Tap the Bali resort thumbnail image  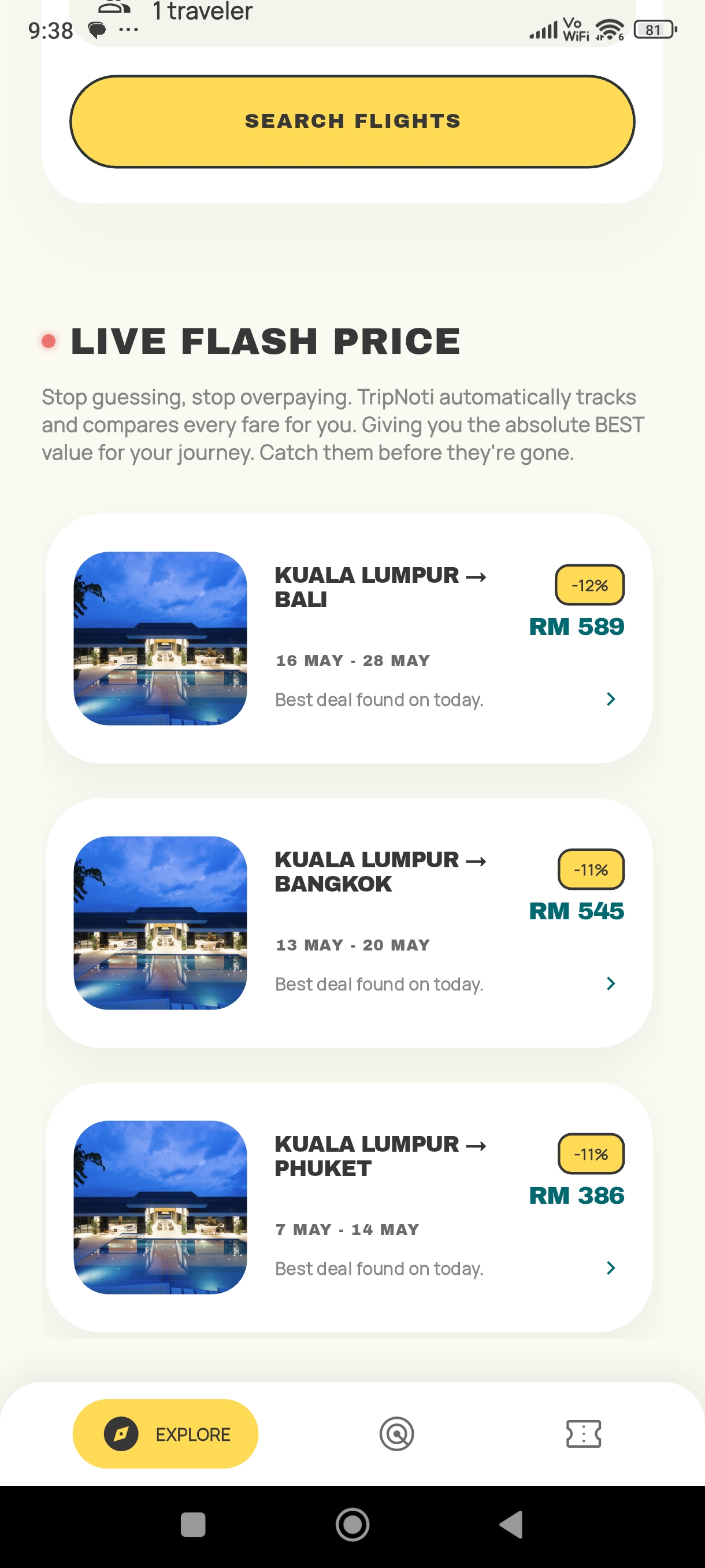tap(161, 637)
